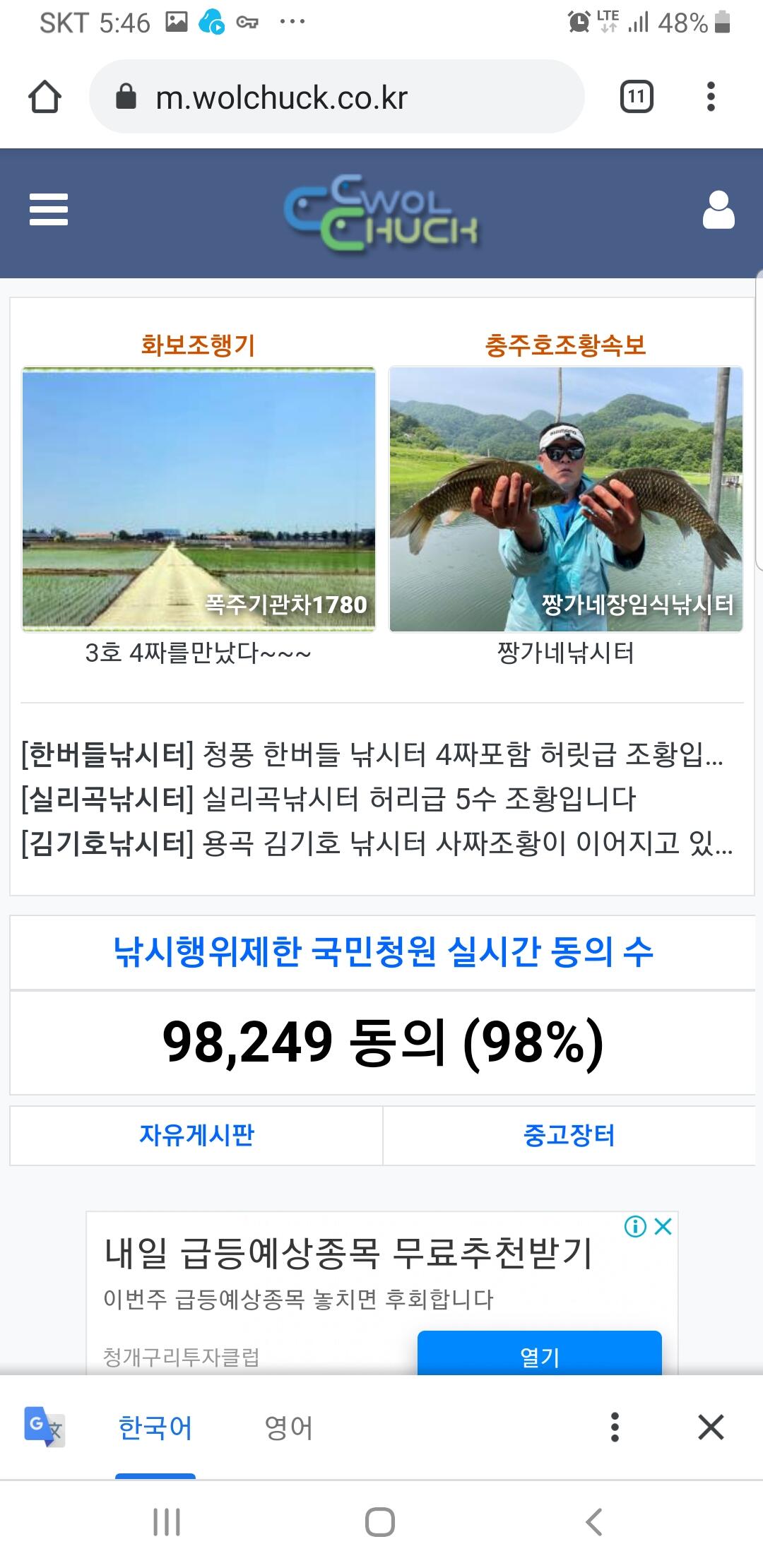Tap the m.wolchuck.co.kr address bar

[x=337, y=97]
